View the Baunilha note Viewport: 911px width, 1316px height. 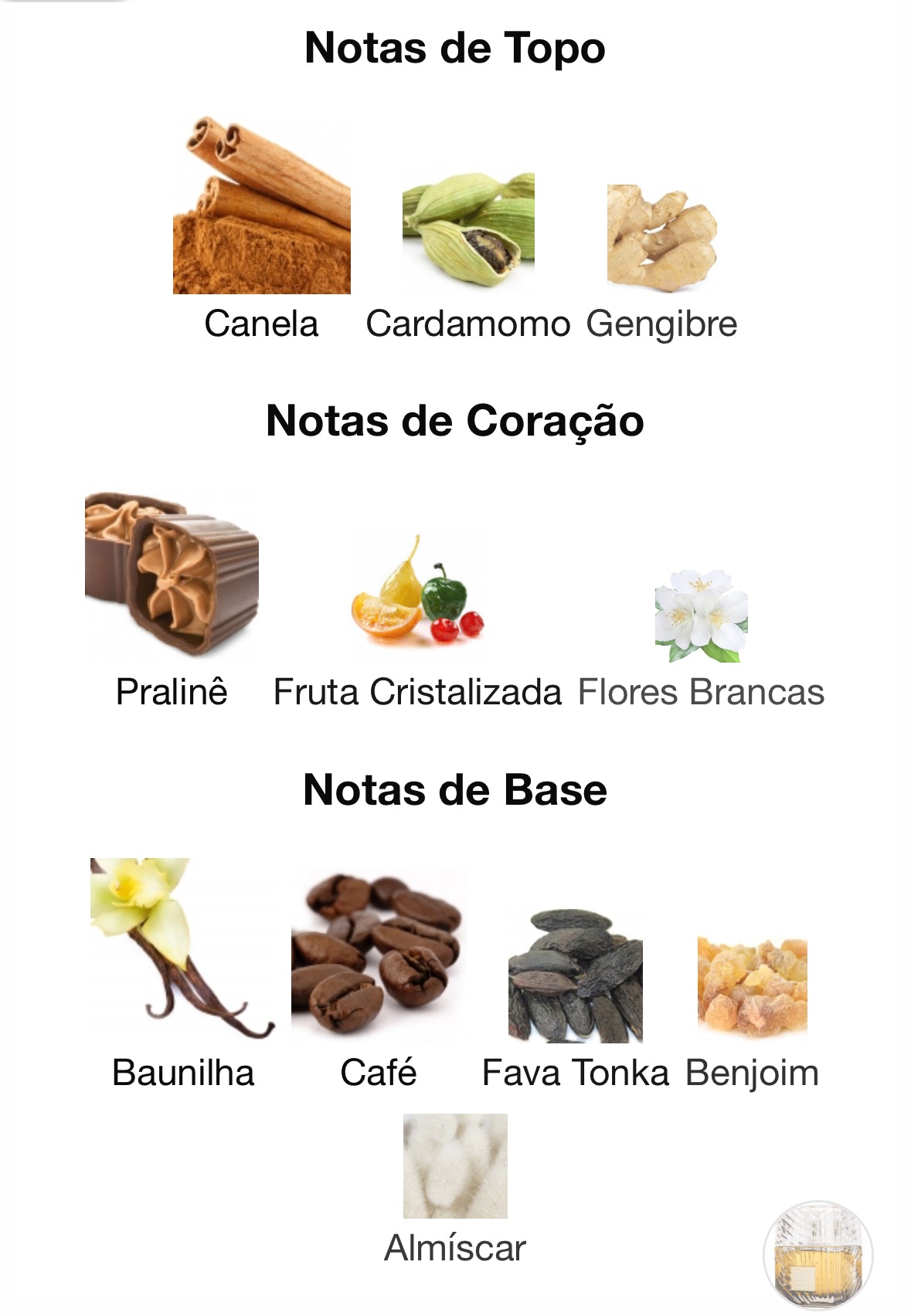182,948
